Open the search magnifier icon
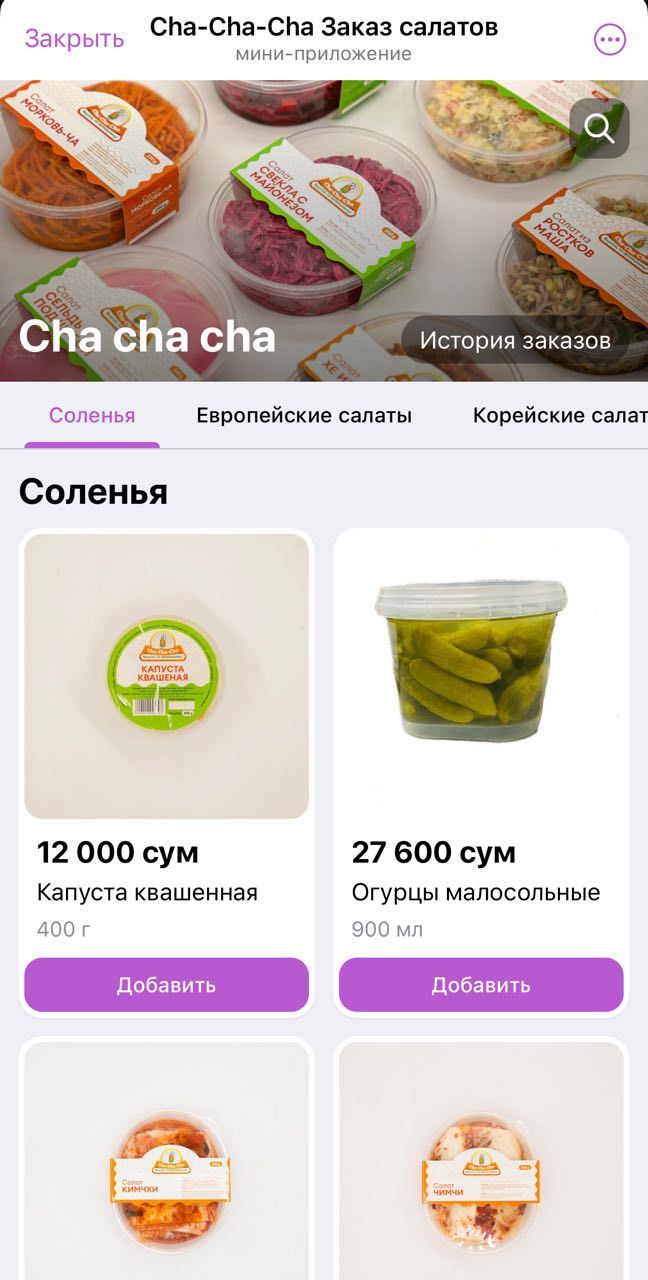The image size is (648, 1280). click(x=599, y=128)
